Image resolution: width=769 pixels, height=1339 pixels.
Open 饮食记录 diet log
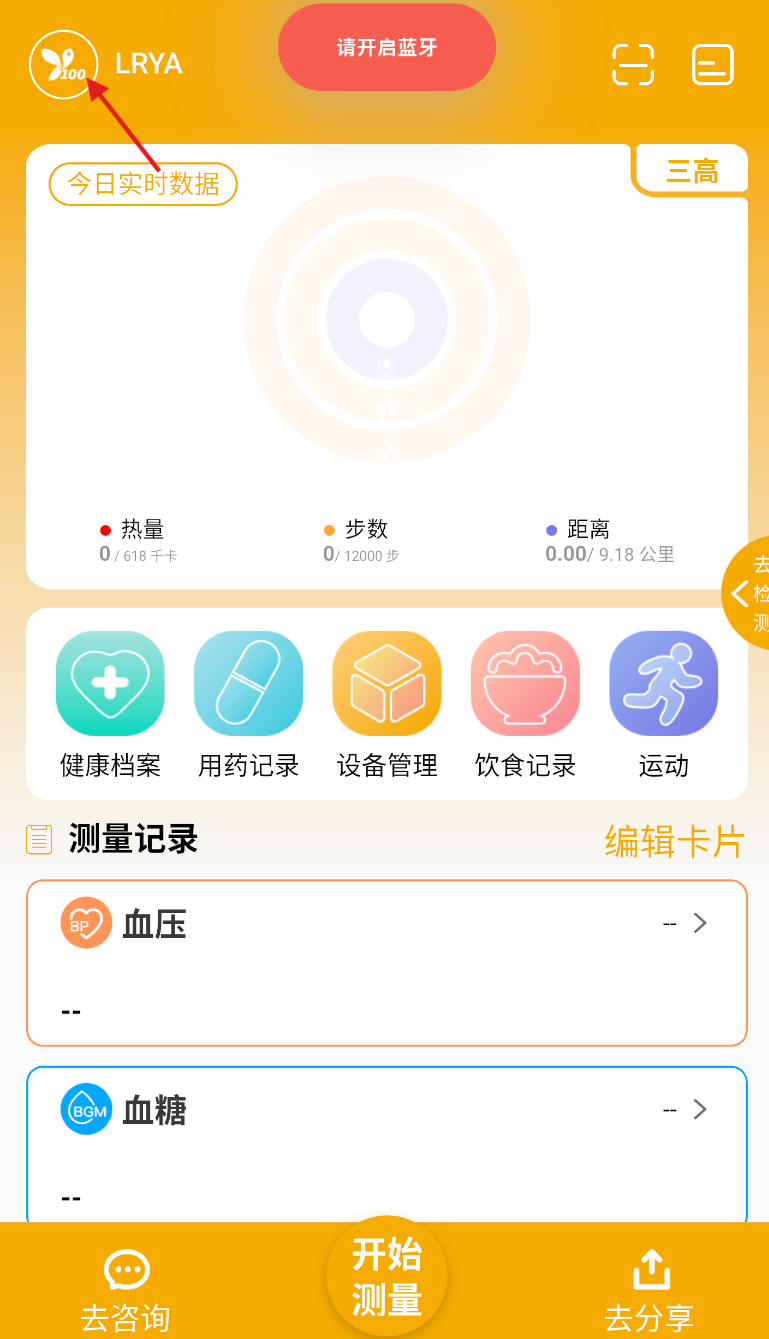[525, 705]
